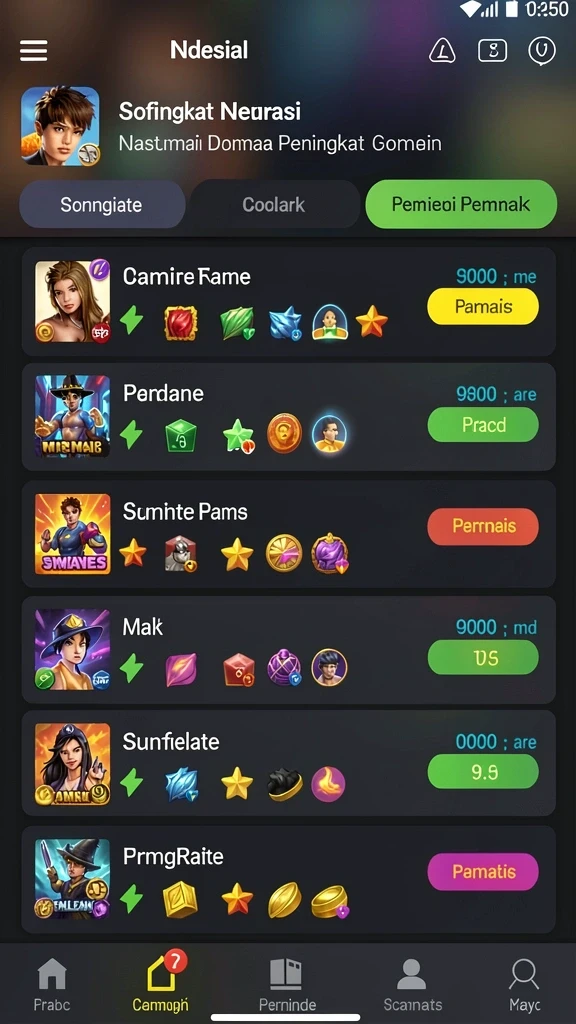Image resolution: width=576 pixels, height=1024 pixels.
Task: Switch to the Coolark tab
Action: [x=274, y=204]
